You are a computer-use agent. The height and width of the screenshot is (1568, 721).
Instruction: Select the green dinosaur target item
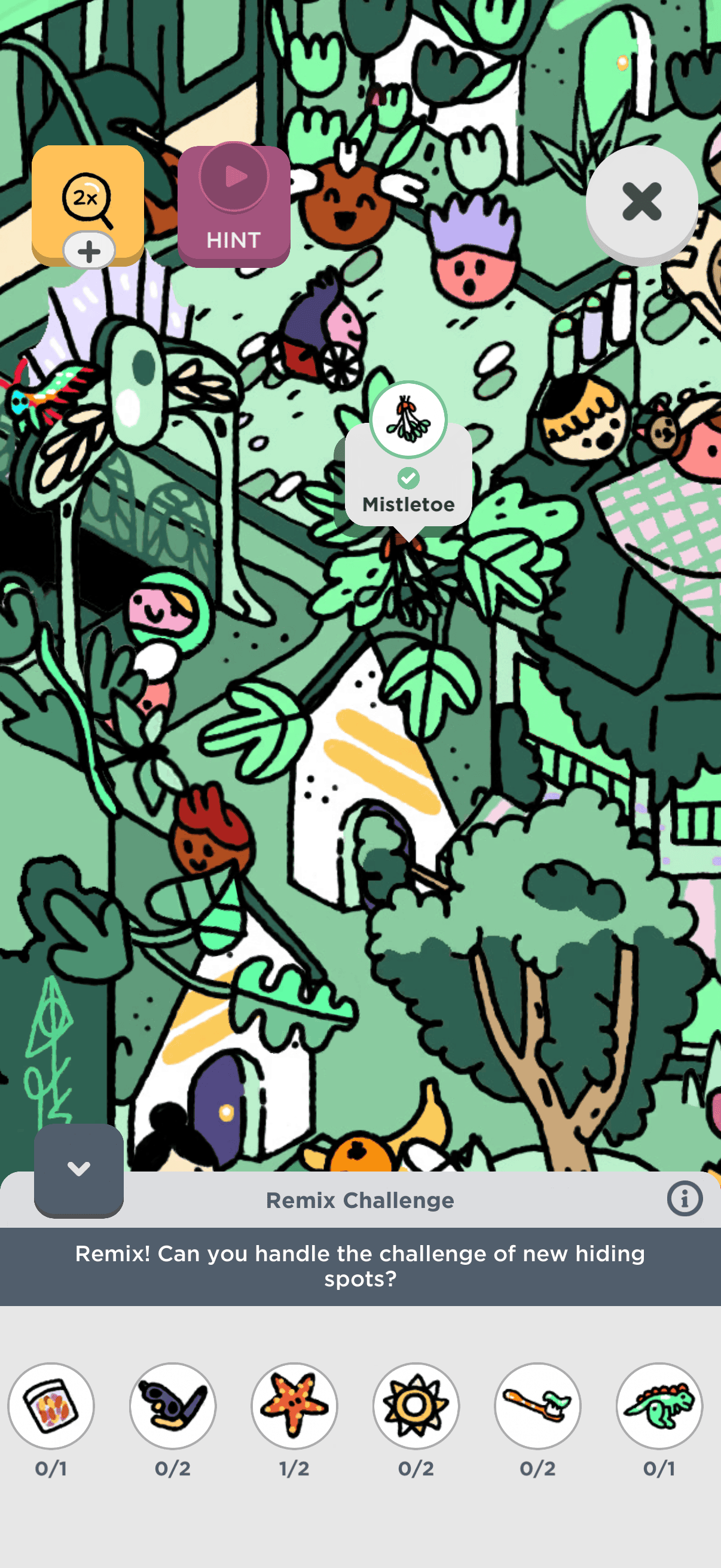tap(659, 1406)
